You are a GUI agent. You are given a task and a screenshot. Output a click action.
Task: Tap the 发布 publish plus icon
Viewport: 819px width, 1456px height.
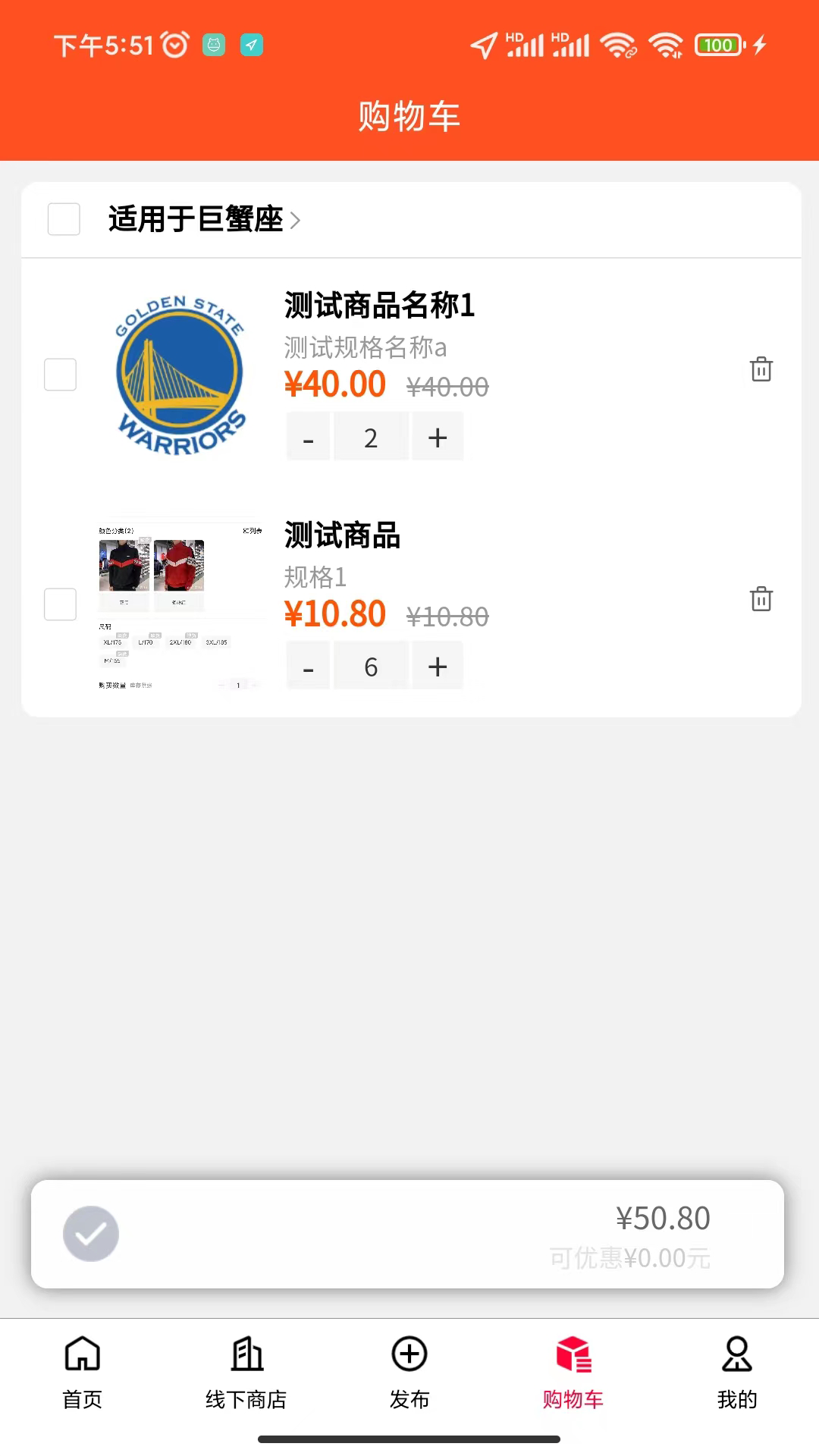(409, 1354)
